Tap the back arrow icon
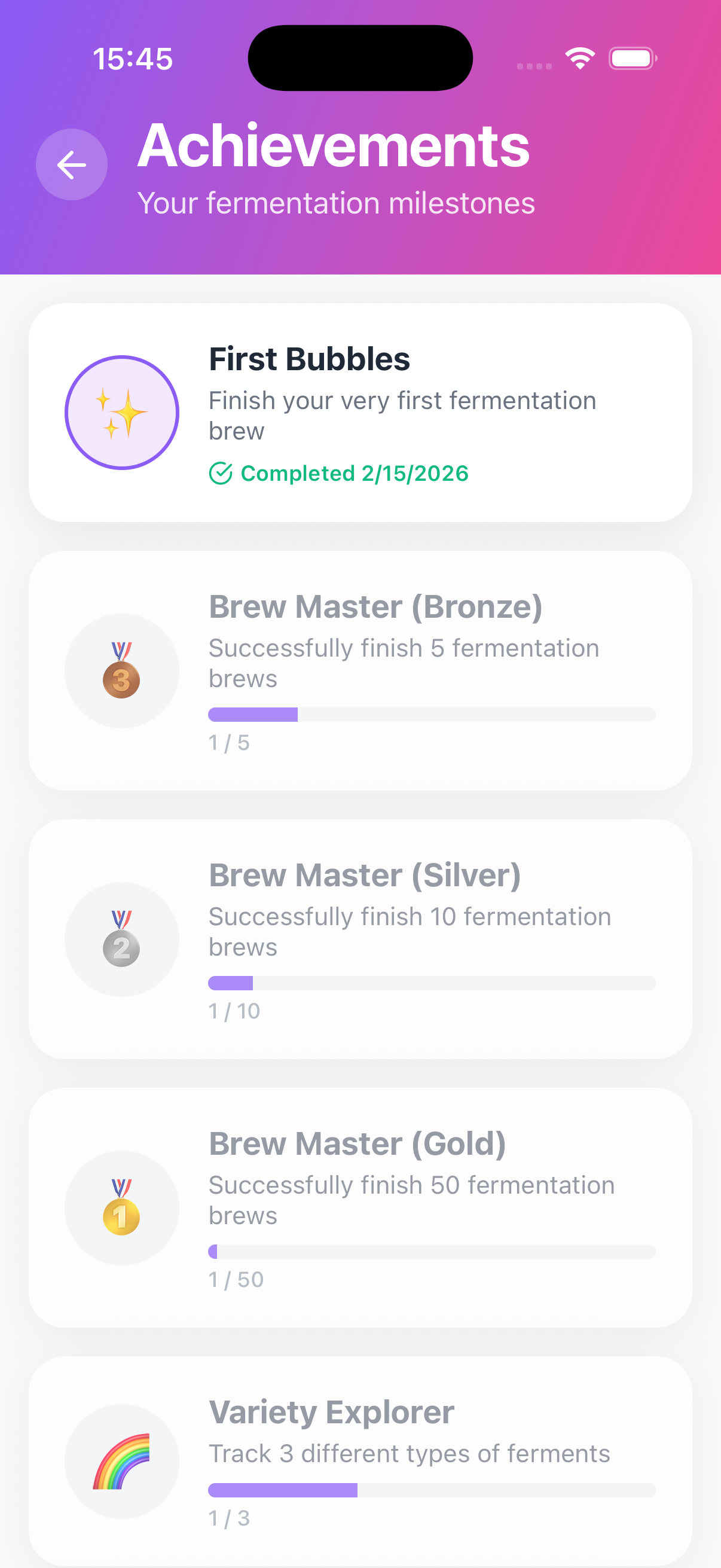 tap(71, 164)
